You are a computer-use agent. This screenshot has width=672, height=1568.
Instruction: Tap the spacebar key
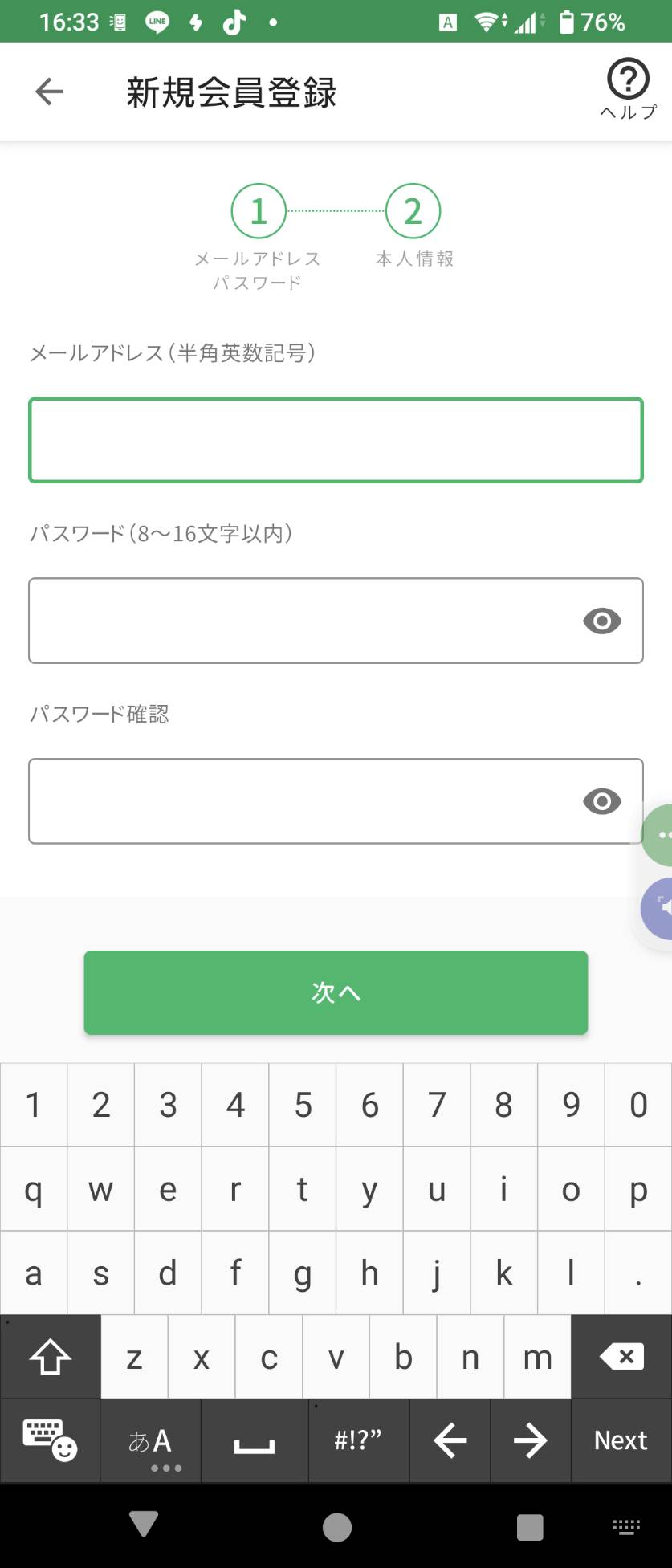(x=255, y=1440)
